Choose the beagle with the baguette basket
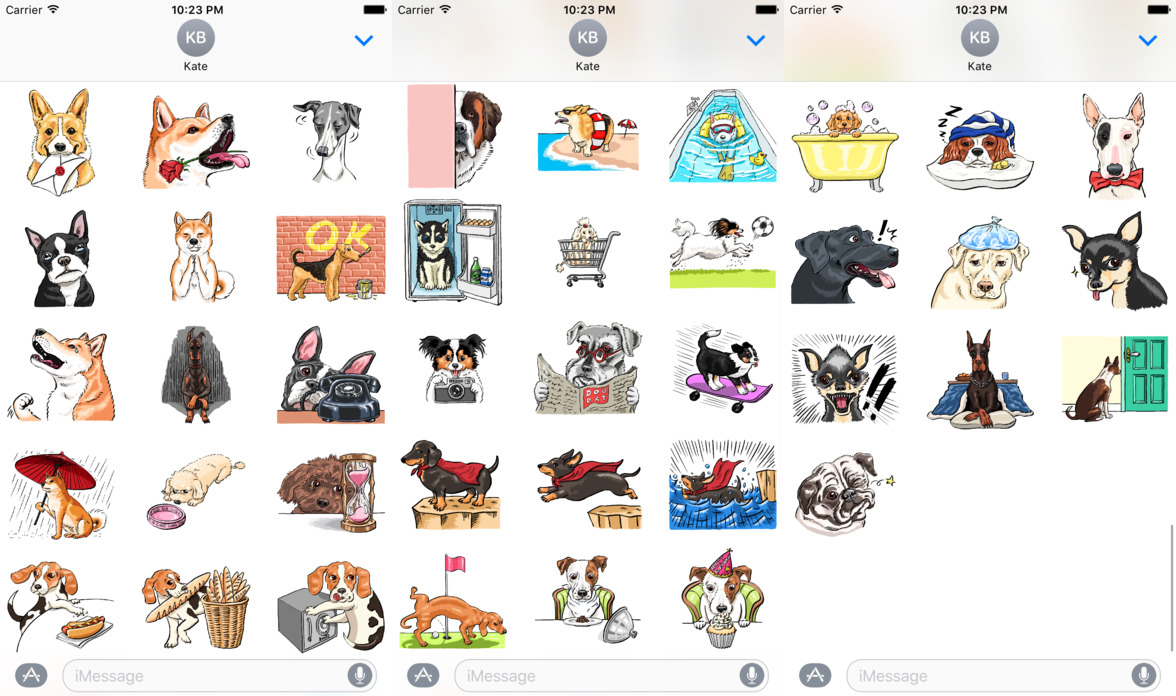 pyautogui.click(x=196, y=608)
